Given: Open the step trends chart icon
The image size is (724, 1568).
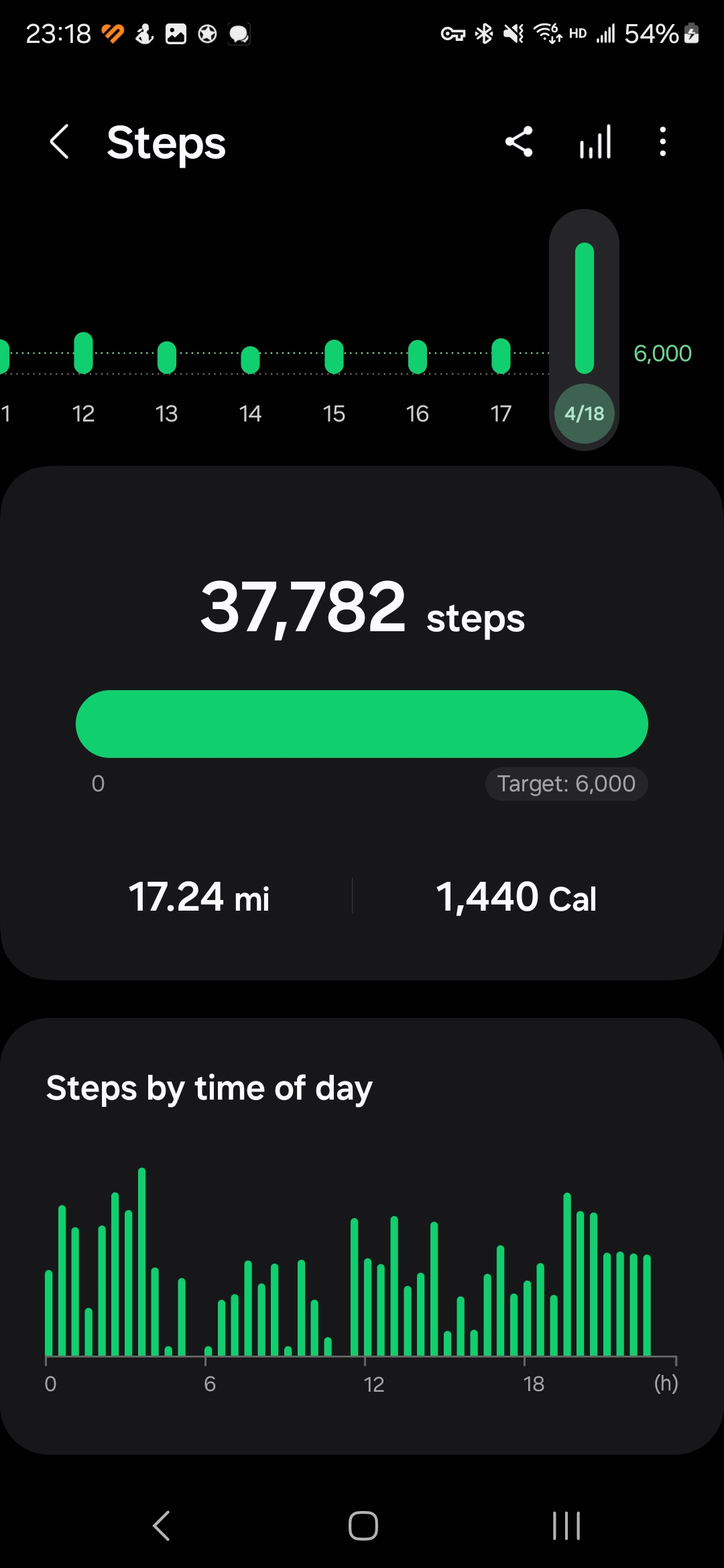Looking at the screenshot, I should [x=595, y=142].
